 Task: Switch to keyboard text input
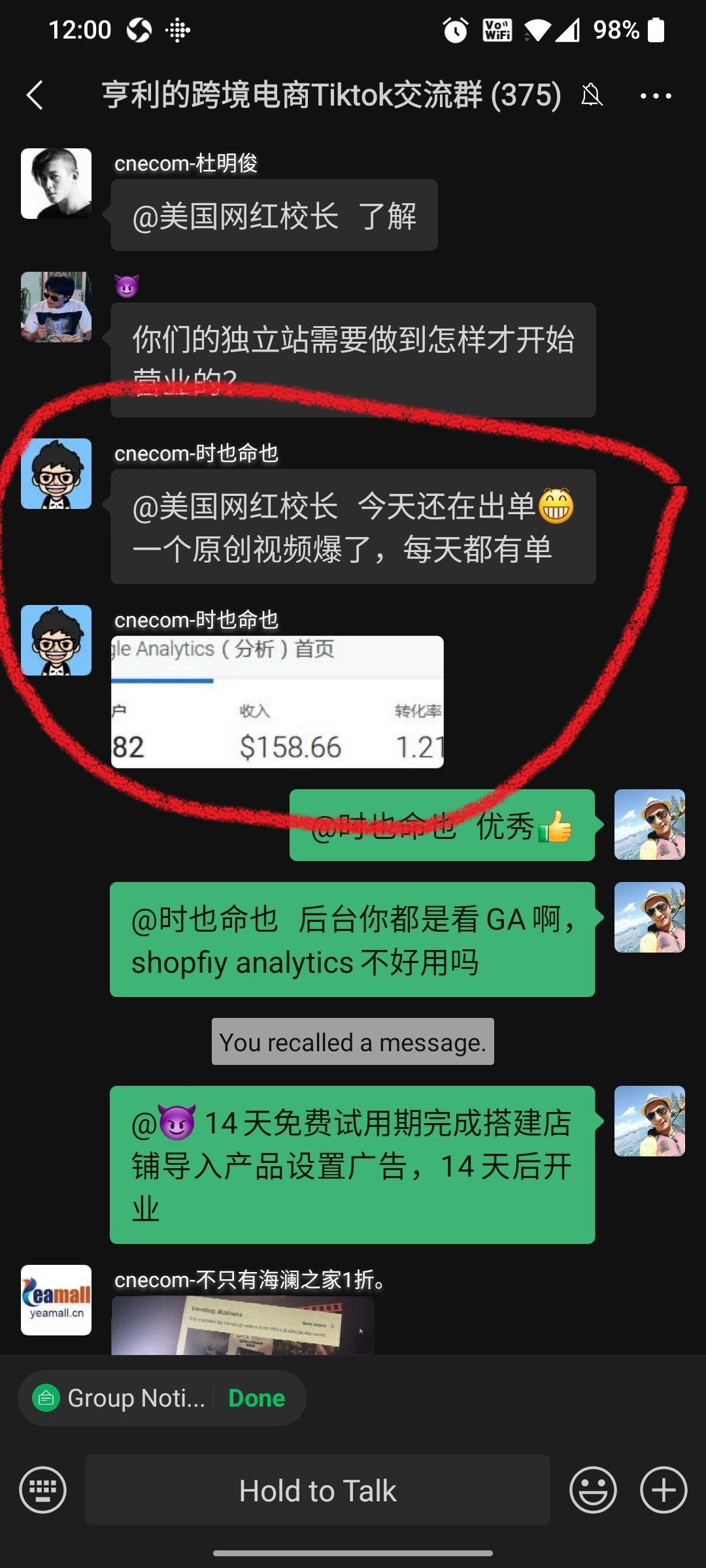pos(43,1490)
